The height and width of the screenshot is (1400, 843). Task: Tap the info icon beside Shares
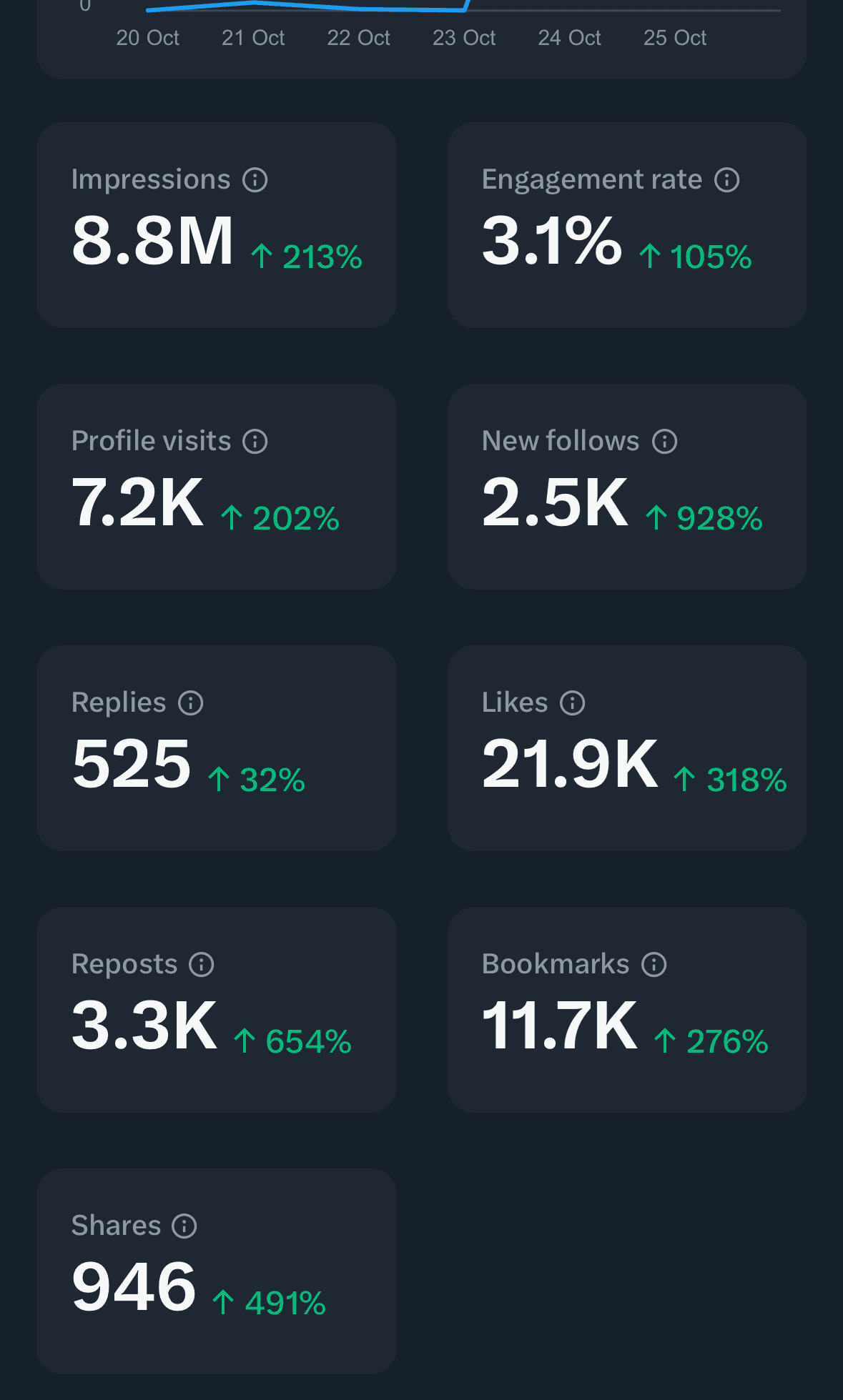coord(184,1226)
